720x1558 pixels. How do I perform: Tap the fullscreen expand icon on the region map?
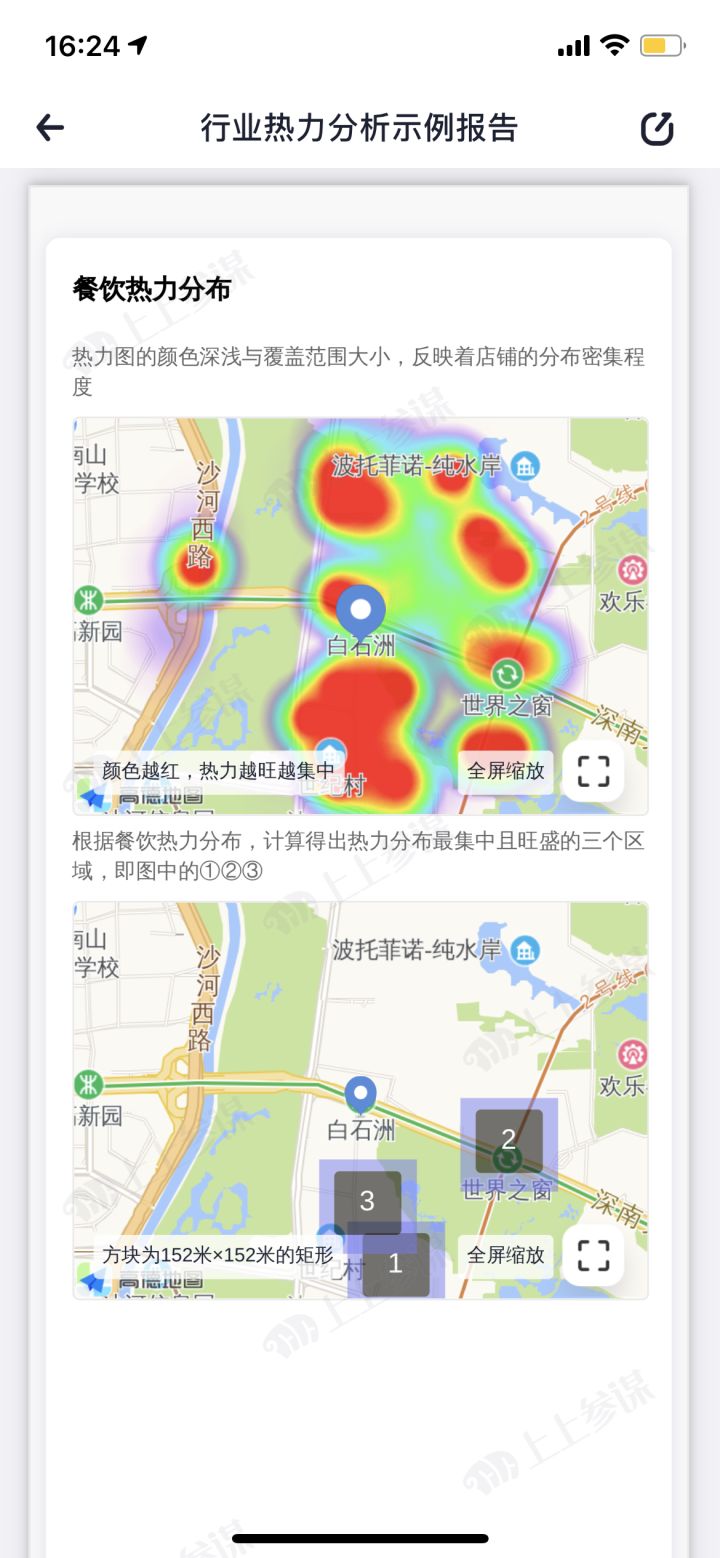click(592, 1256)
